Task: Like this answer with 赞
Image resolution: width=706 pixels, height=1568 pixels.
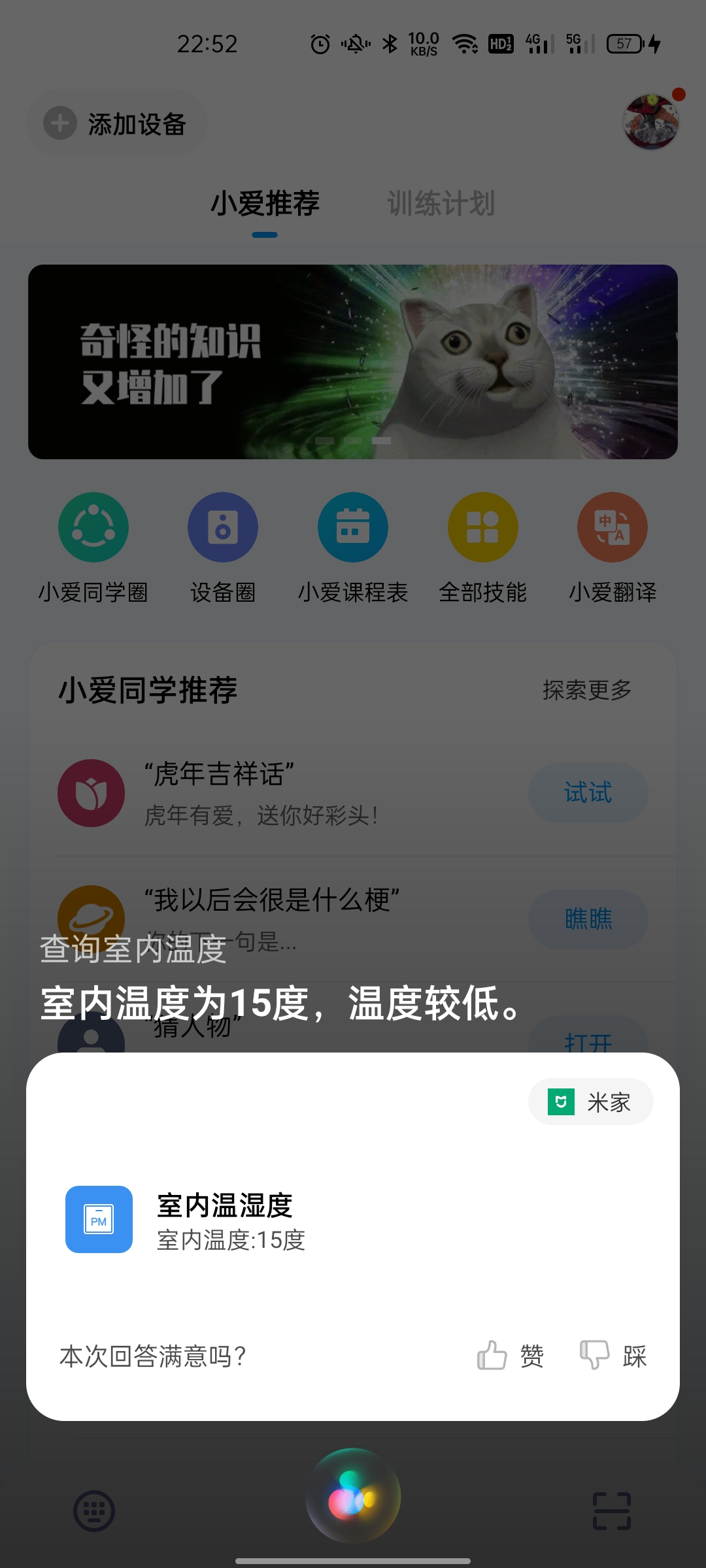Action: [x=511, y=1356]
